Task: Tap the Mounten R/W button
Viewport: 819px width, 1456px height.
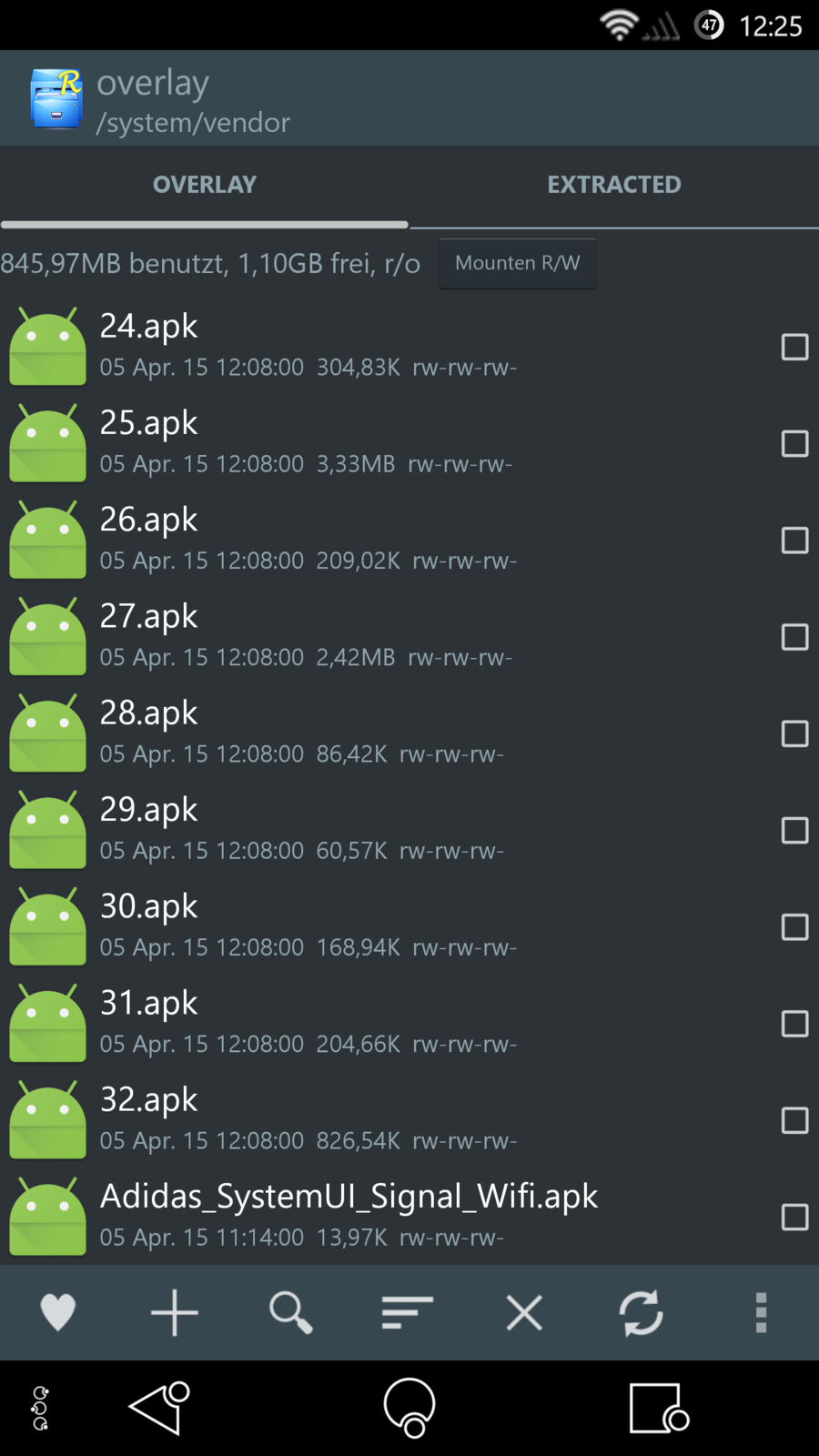Action: coord(517,263)
